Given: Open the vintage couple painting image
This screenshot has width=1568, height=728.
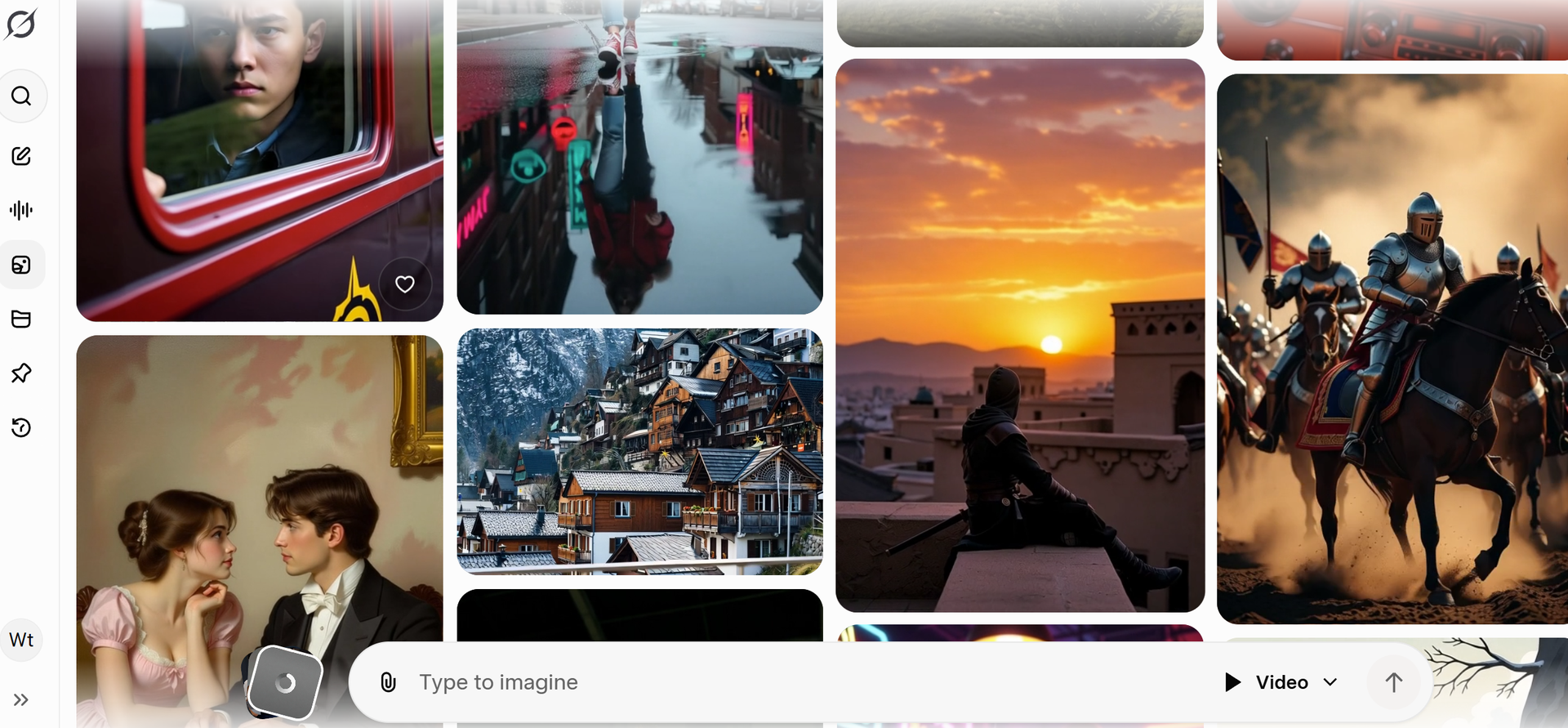Looking at the screenshot, I should (260, 490).
